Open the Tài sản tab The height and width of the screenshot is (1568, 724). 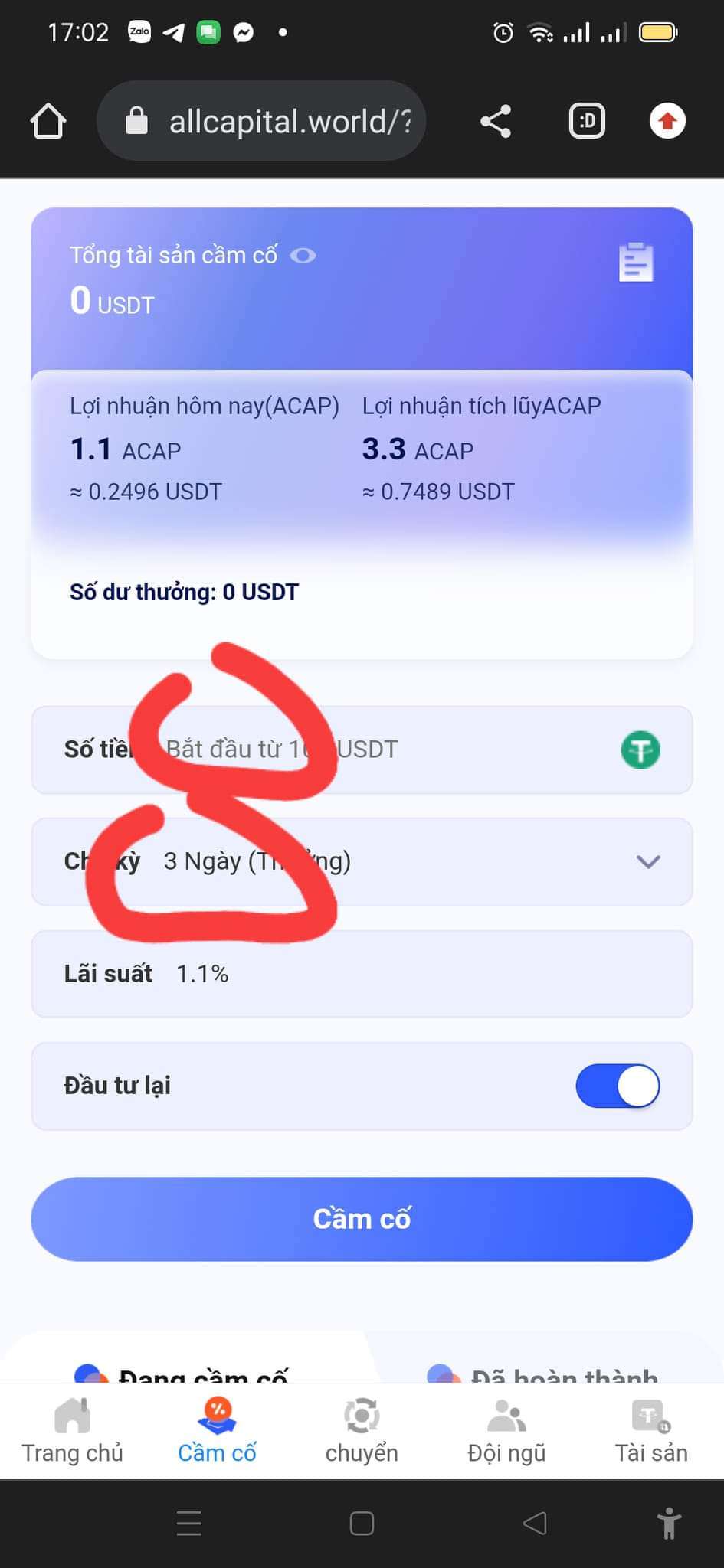651,1430
